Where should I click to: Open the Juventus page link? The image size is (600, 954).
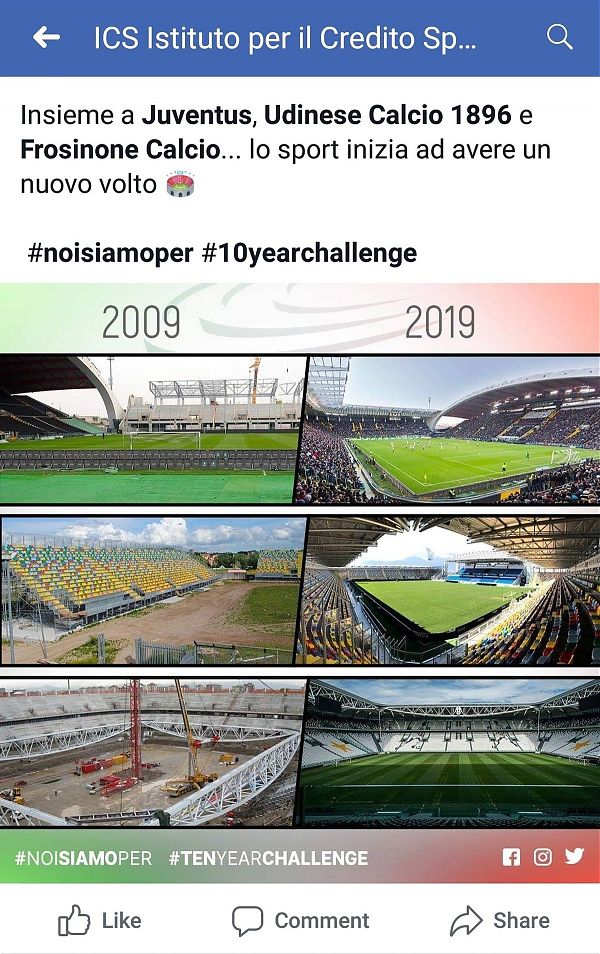click(200, 115)
